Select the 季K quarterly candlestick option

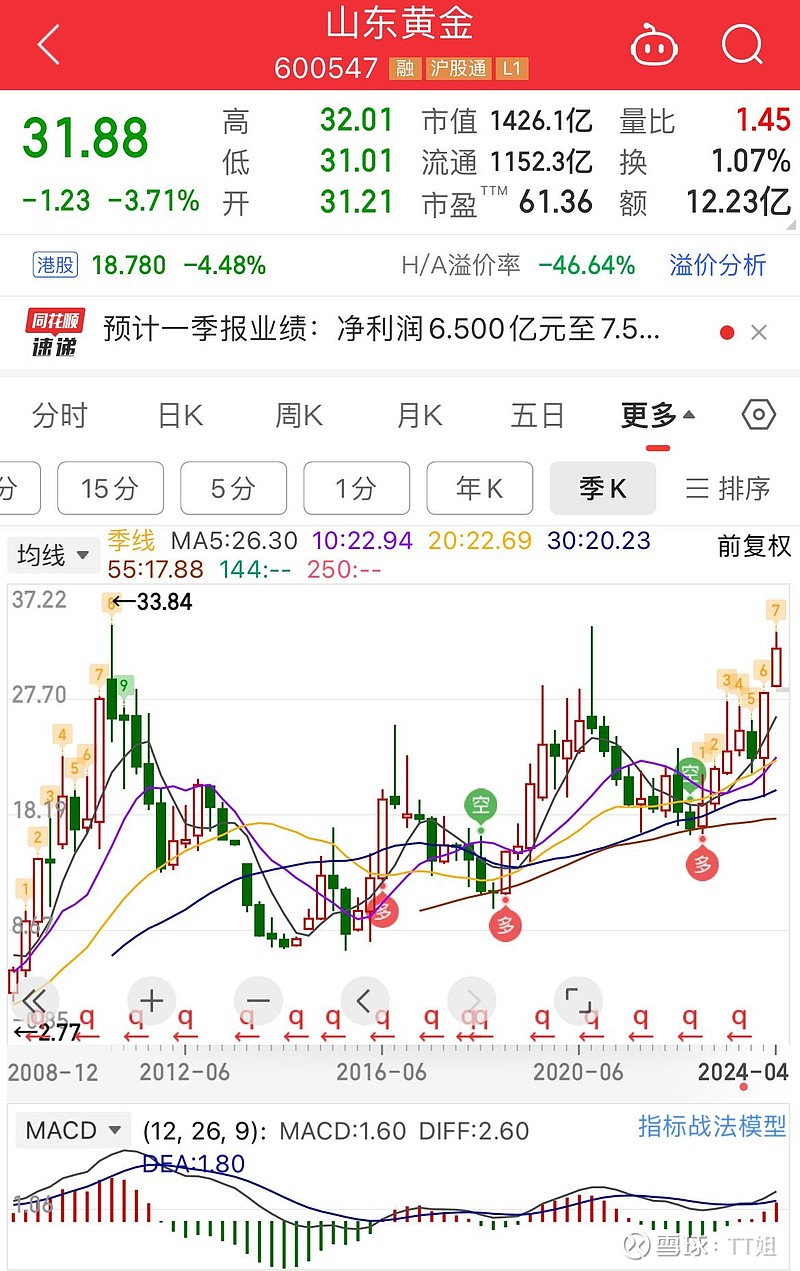pyautogui.click(x=603, y=488)
